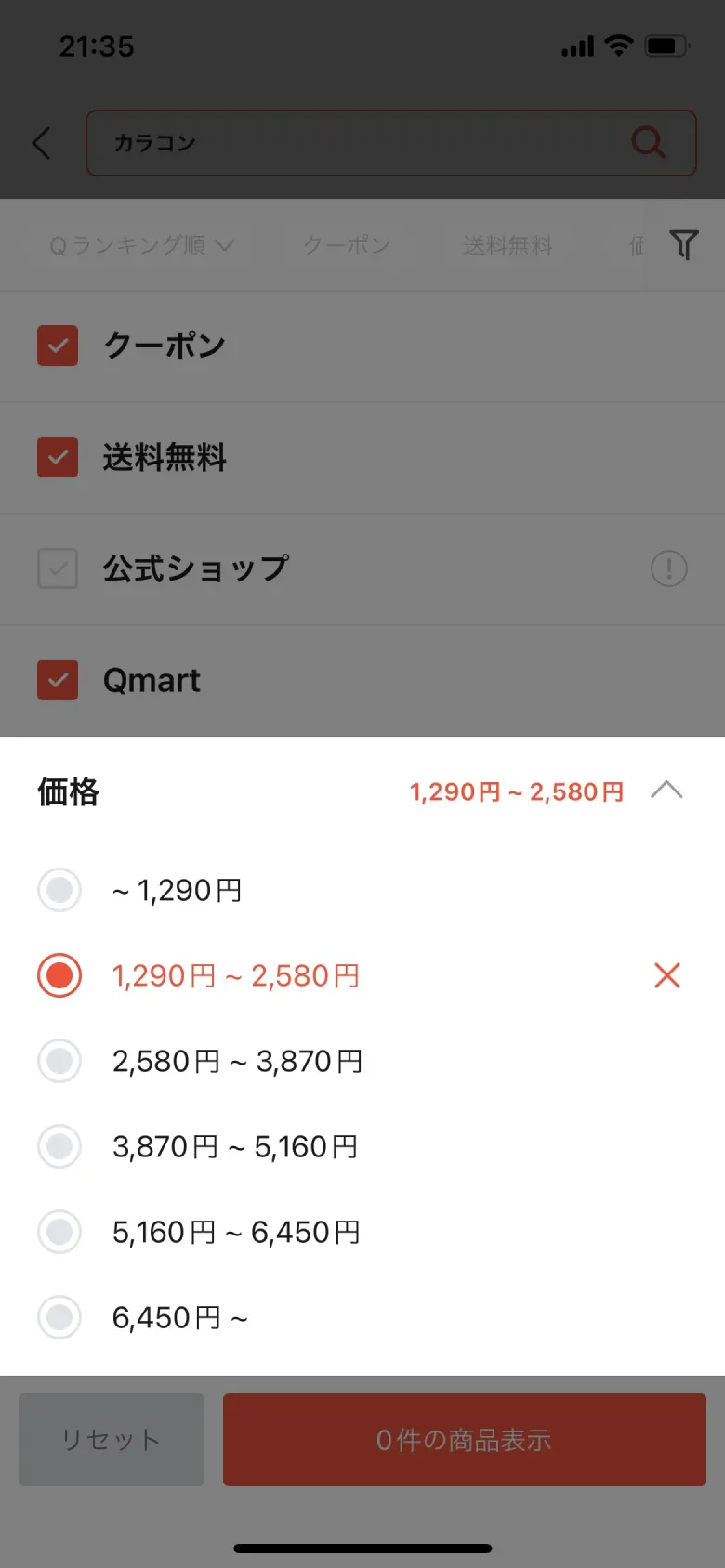Collapse the 価格 section chevron
The height and width of the screenshot is (1568, 725).
(x=666, y=791)
